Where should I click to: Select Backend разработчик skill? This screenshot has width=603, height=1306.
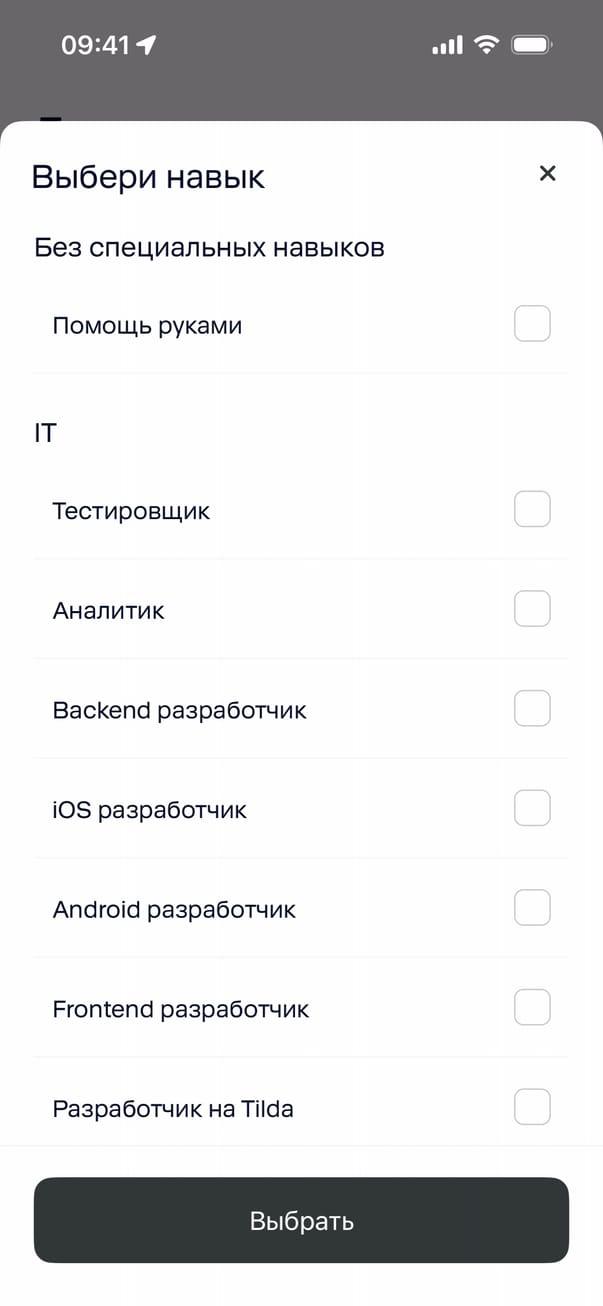(532, 709)
